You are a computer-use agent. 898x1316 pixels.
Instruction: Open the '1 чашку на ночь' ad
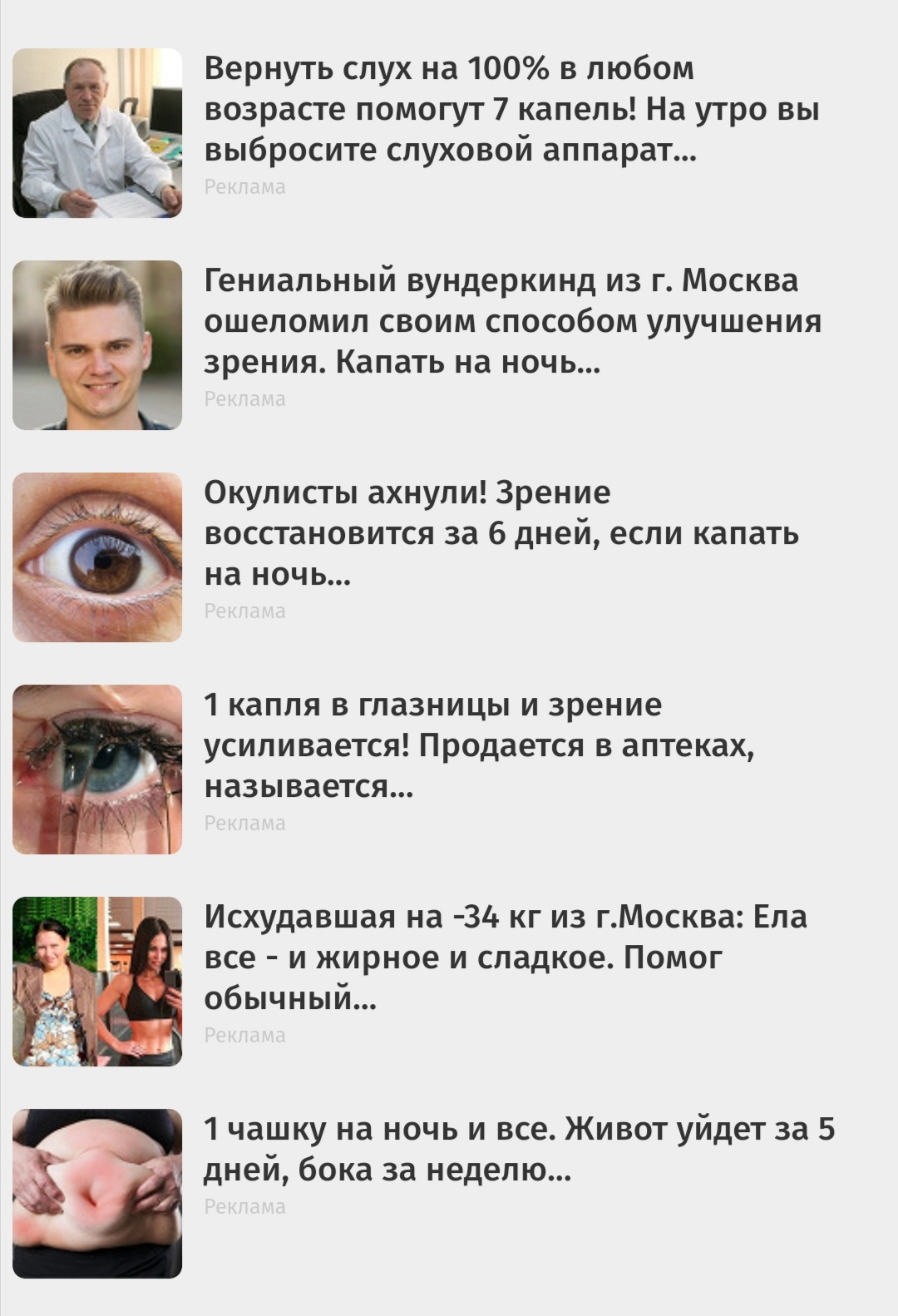click(519, 1150)
